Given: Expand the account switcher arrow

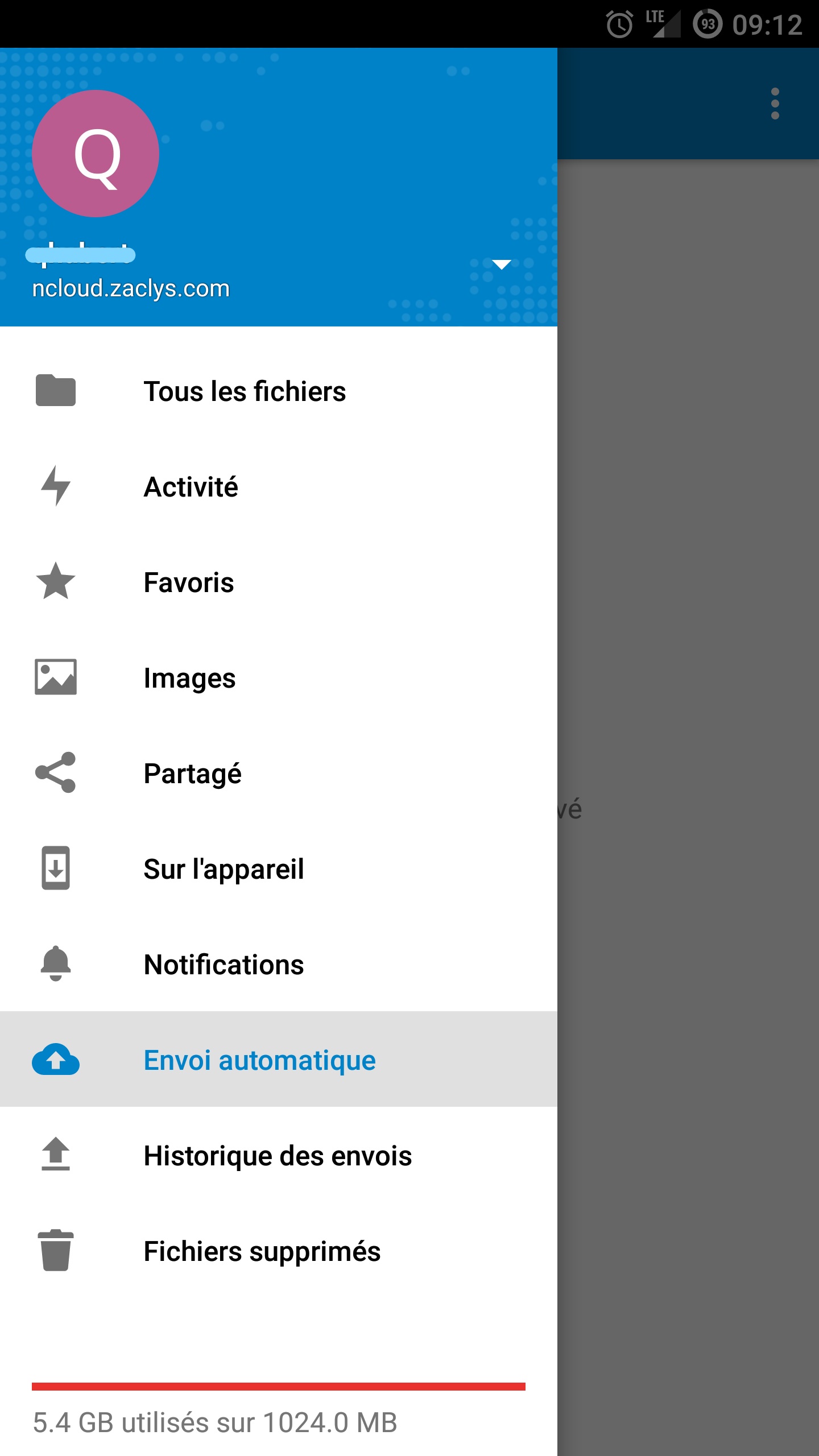Looking at the screenshot, I should point(501,264).
